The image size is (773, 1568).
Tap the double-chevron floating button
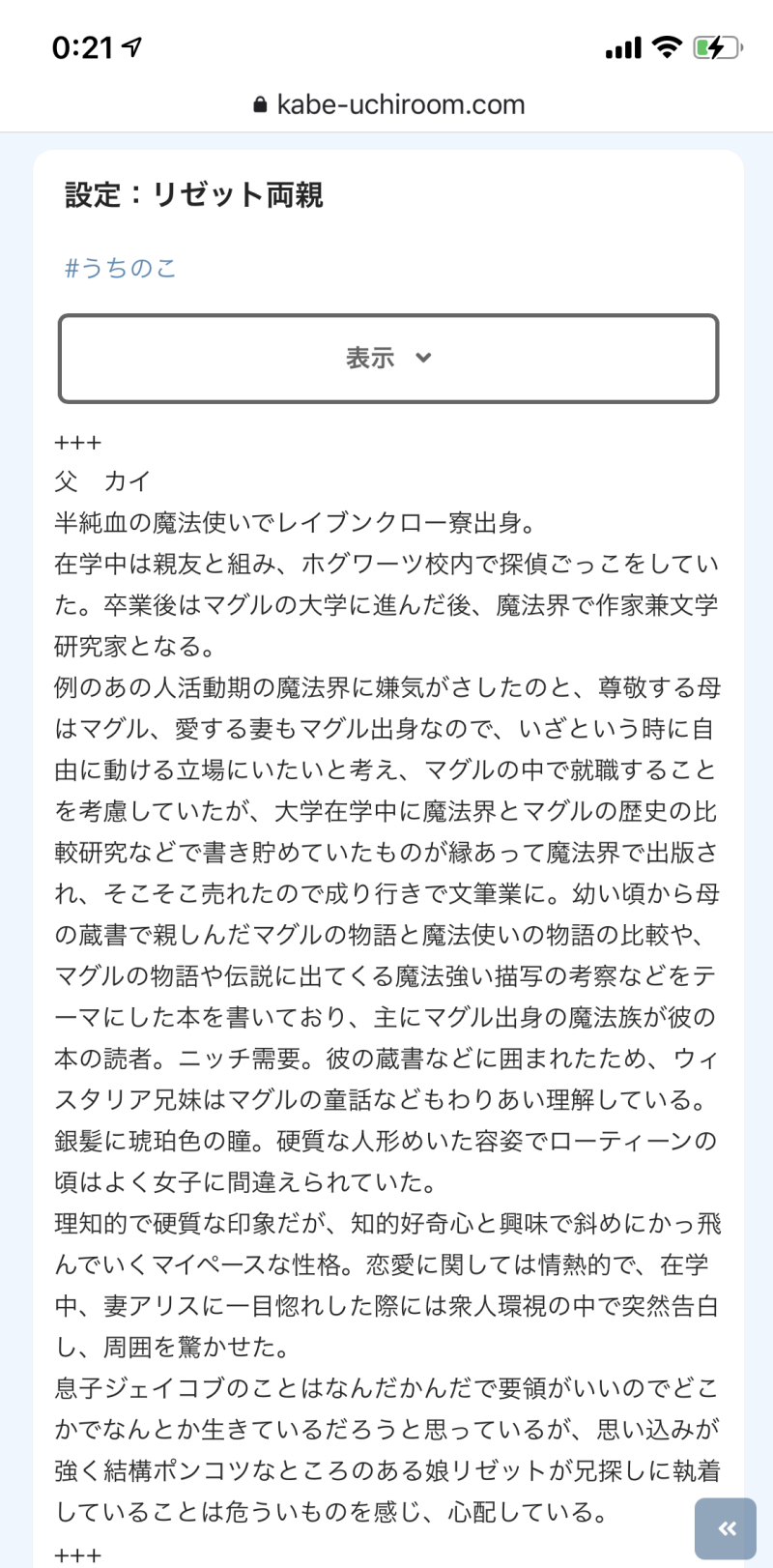[x=726, y=1529]
